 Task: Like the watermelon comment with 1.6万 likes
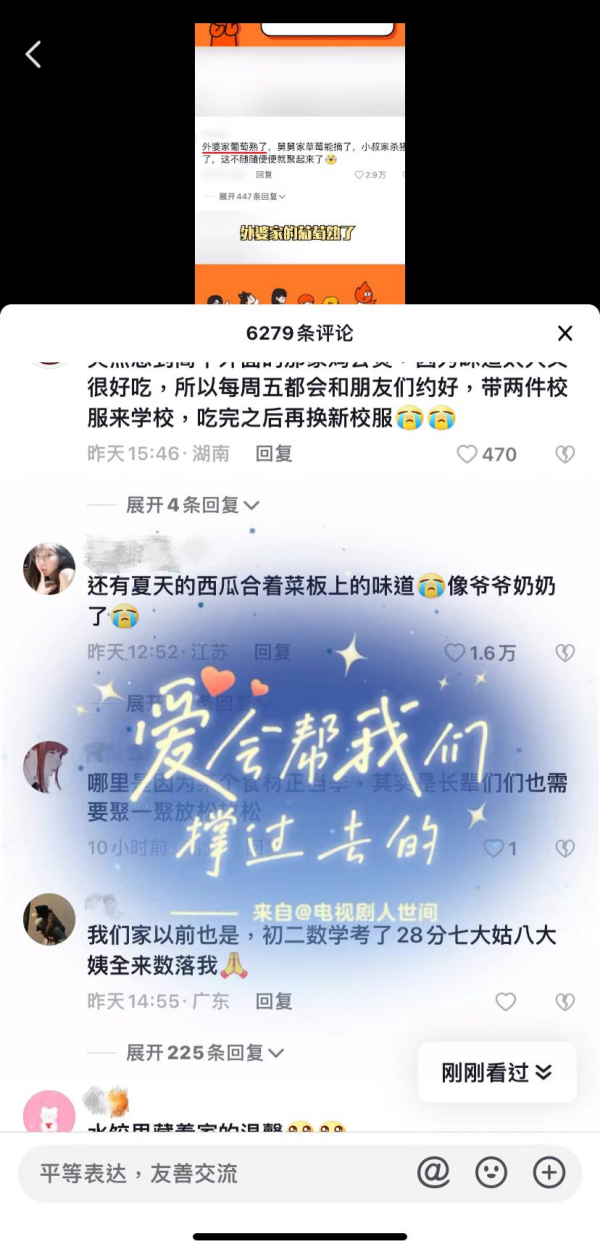click(x=455, y=653)
